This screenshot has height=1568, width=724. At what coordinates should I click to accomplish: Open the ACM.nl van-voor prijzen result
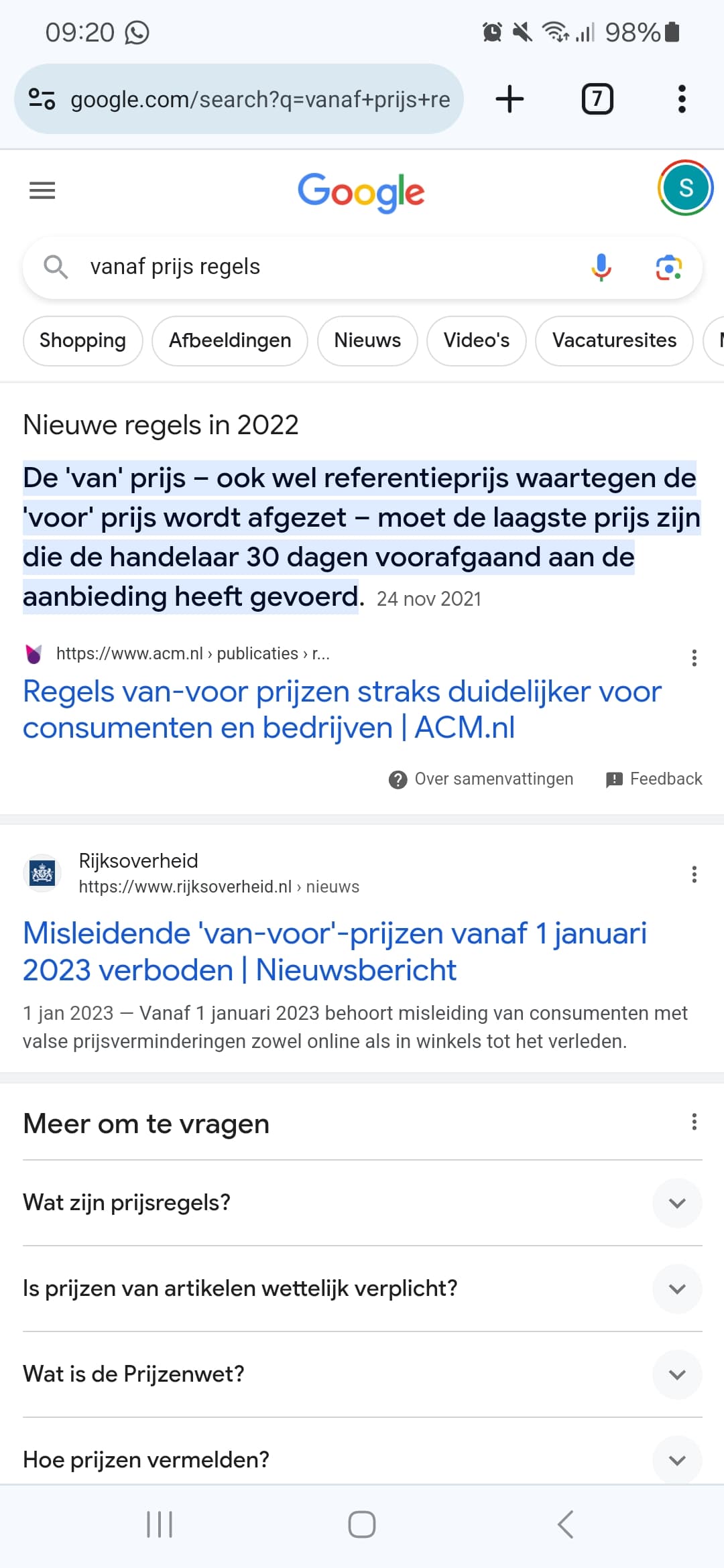tap(342, 709)
